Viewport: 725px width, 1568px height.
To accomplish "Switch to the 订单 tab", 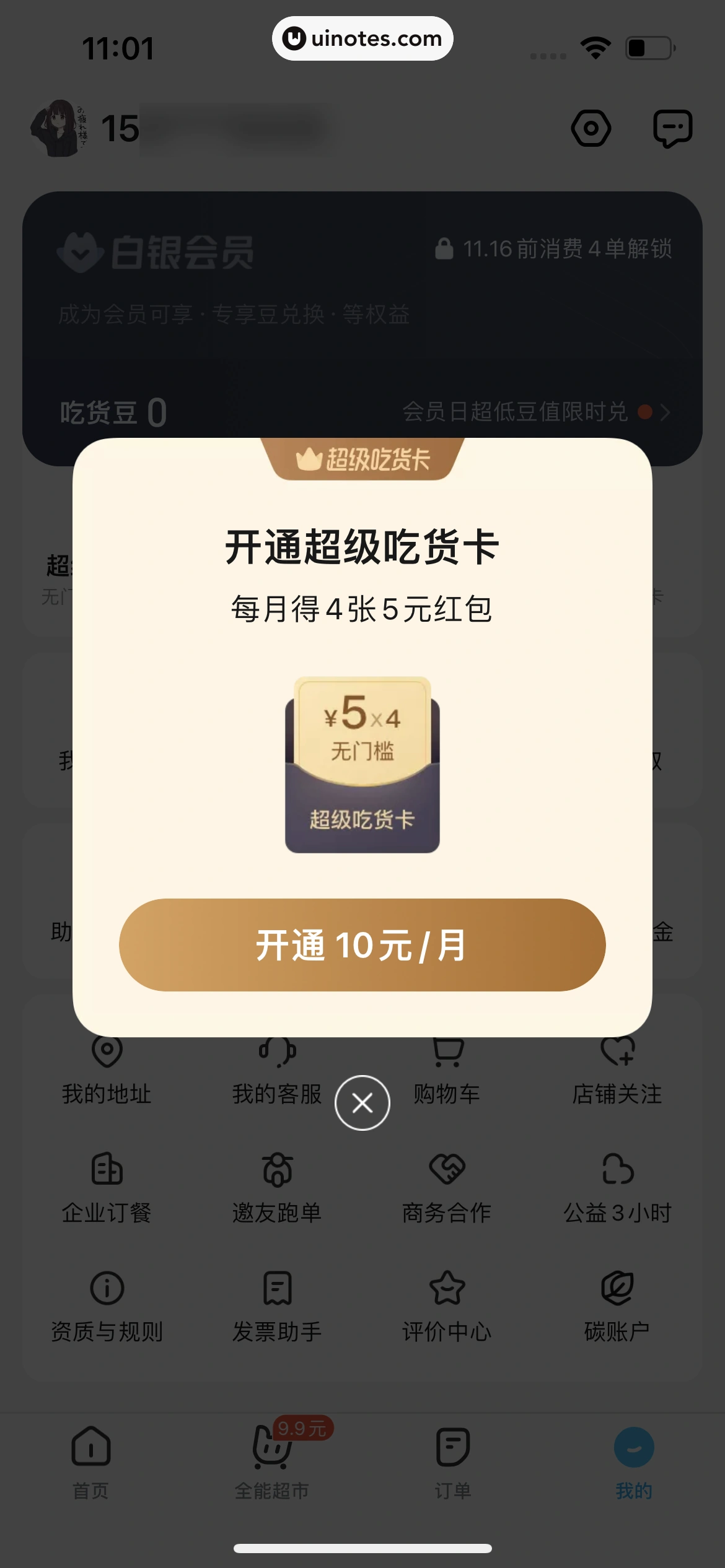I will tap(453, 1463).
